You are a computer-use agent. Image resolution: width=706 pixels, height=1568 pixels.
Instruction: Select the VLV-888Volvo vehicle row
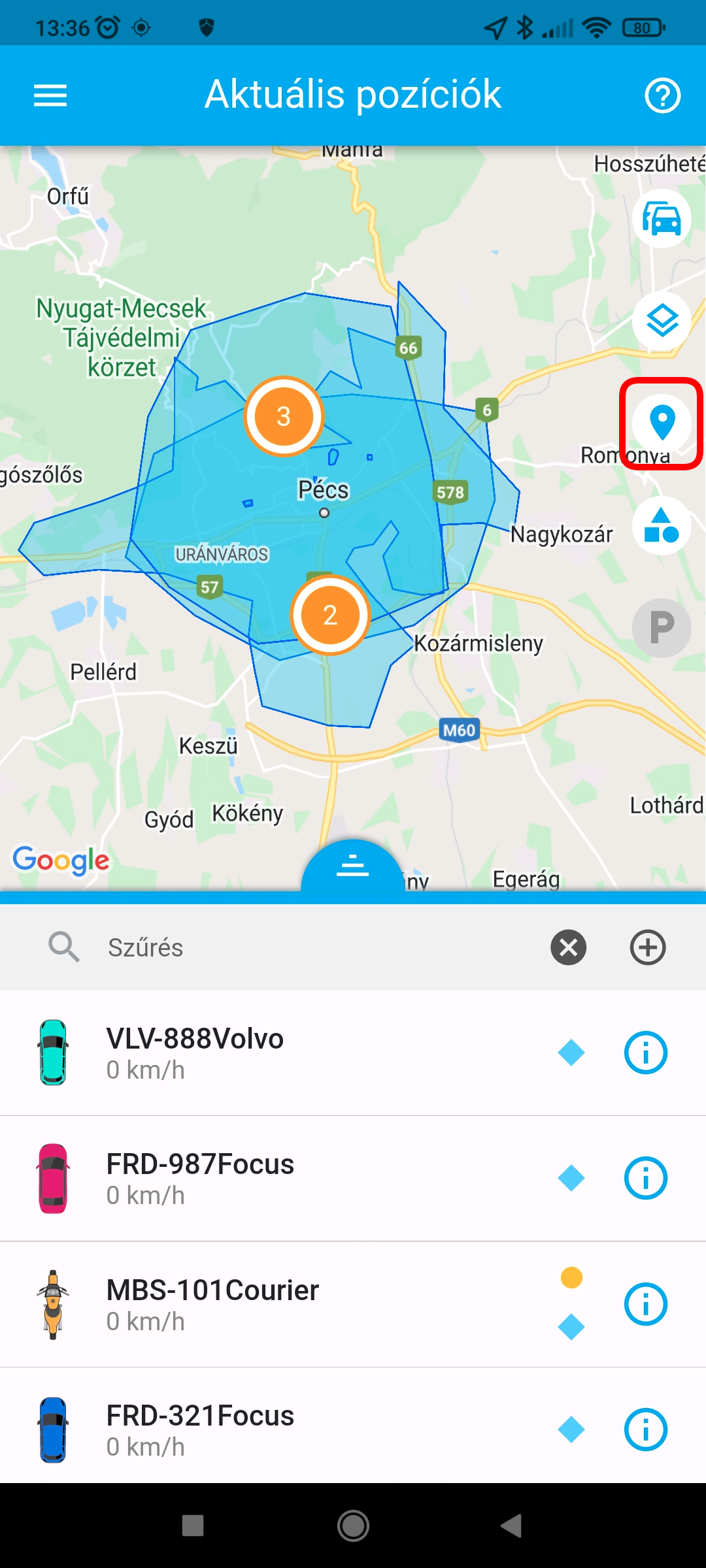point(261,1053)
